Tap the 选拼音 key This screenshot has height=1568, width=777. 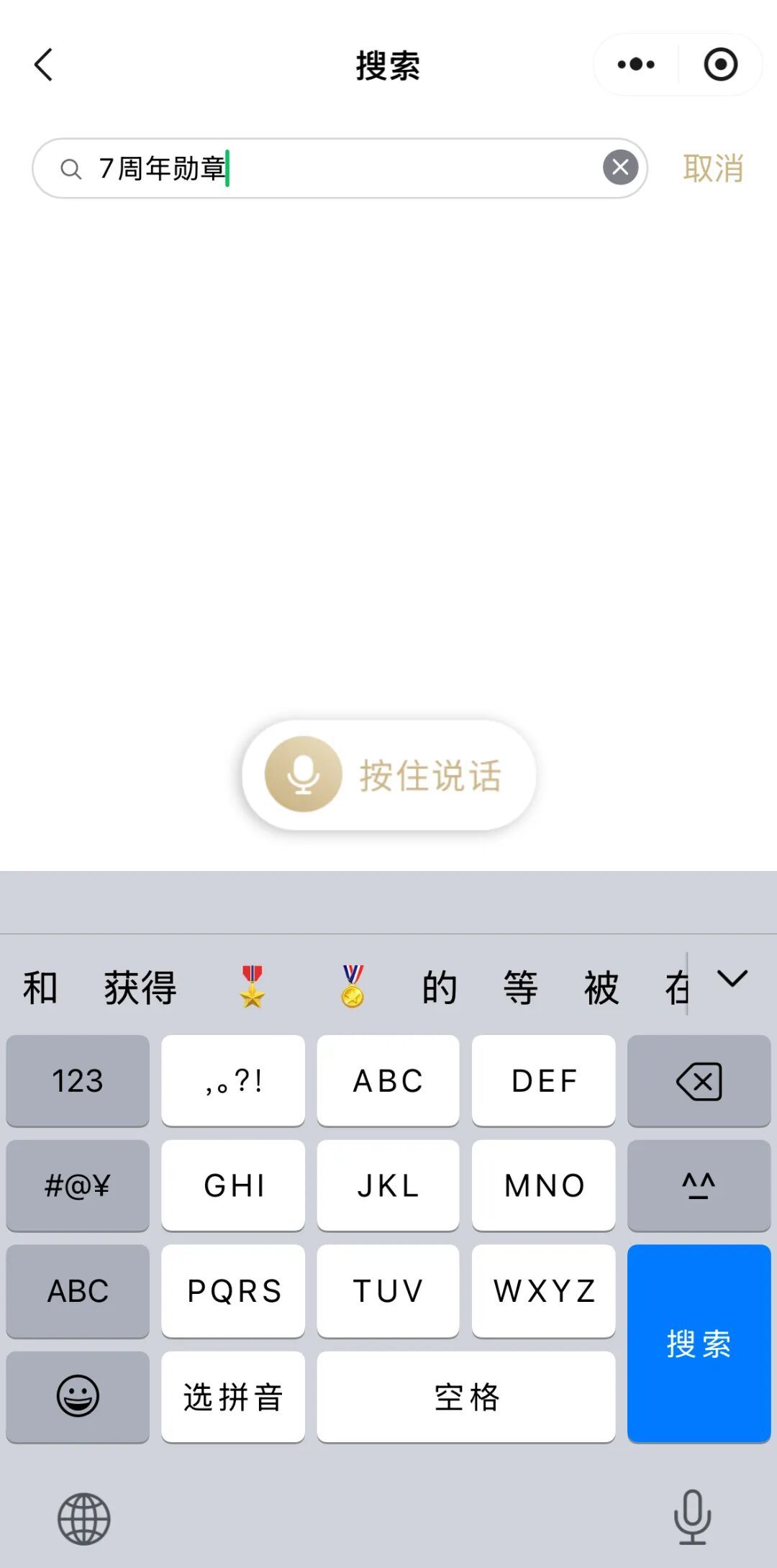(x=233, y=1396)
